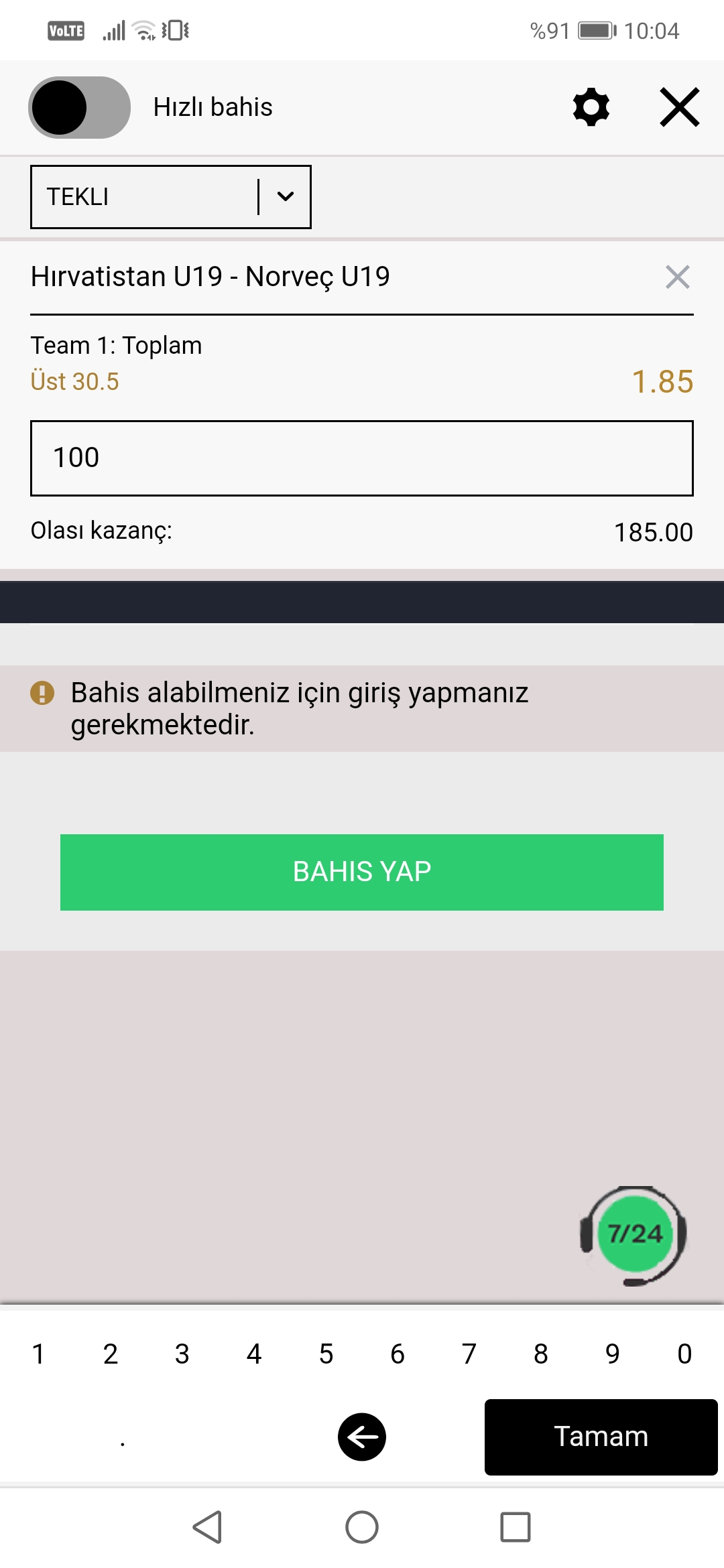The height and width of the screenshot is (1568, 724).
Task: Enter digit 1 on the keypad
Action: click(39, 1354)
